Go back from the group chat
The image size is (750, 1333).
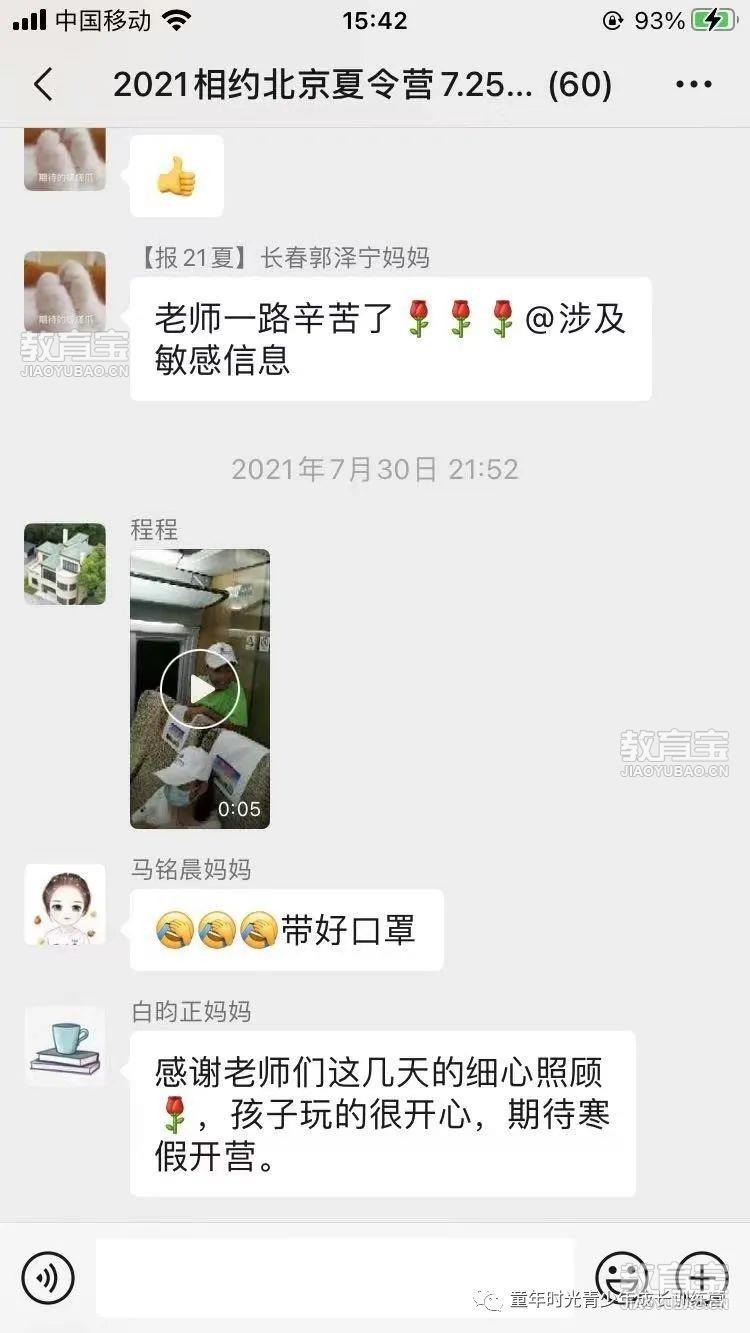43,85
